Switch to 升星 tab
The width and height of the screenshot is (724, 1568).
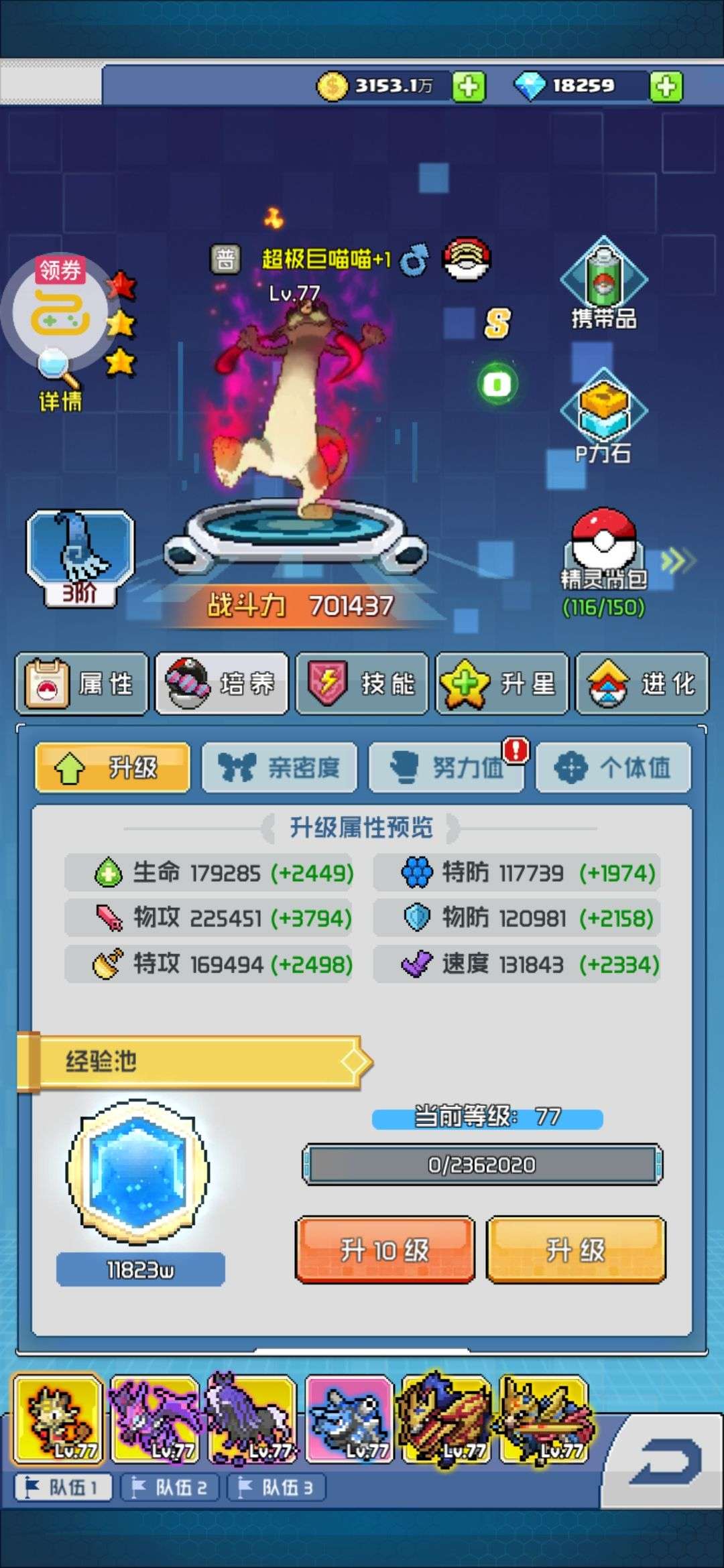[502, 684]
